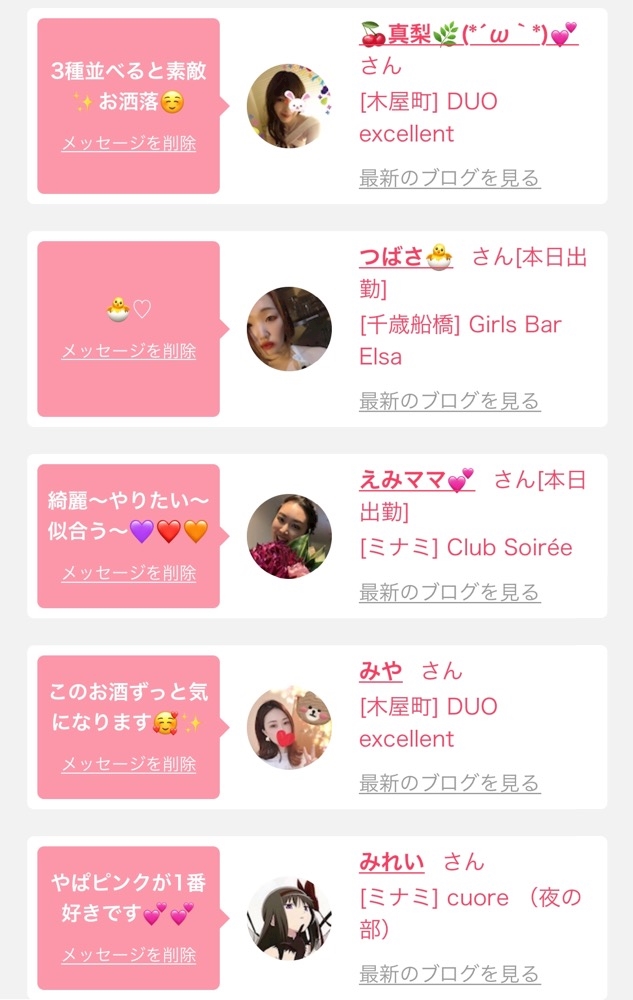Delete the message このお酒ずっと気になります
Image resolution: width=633 pixels, height=1000 pixels.
[x=128, y=764]
